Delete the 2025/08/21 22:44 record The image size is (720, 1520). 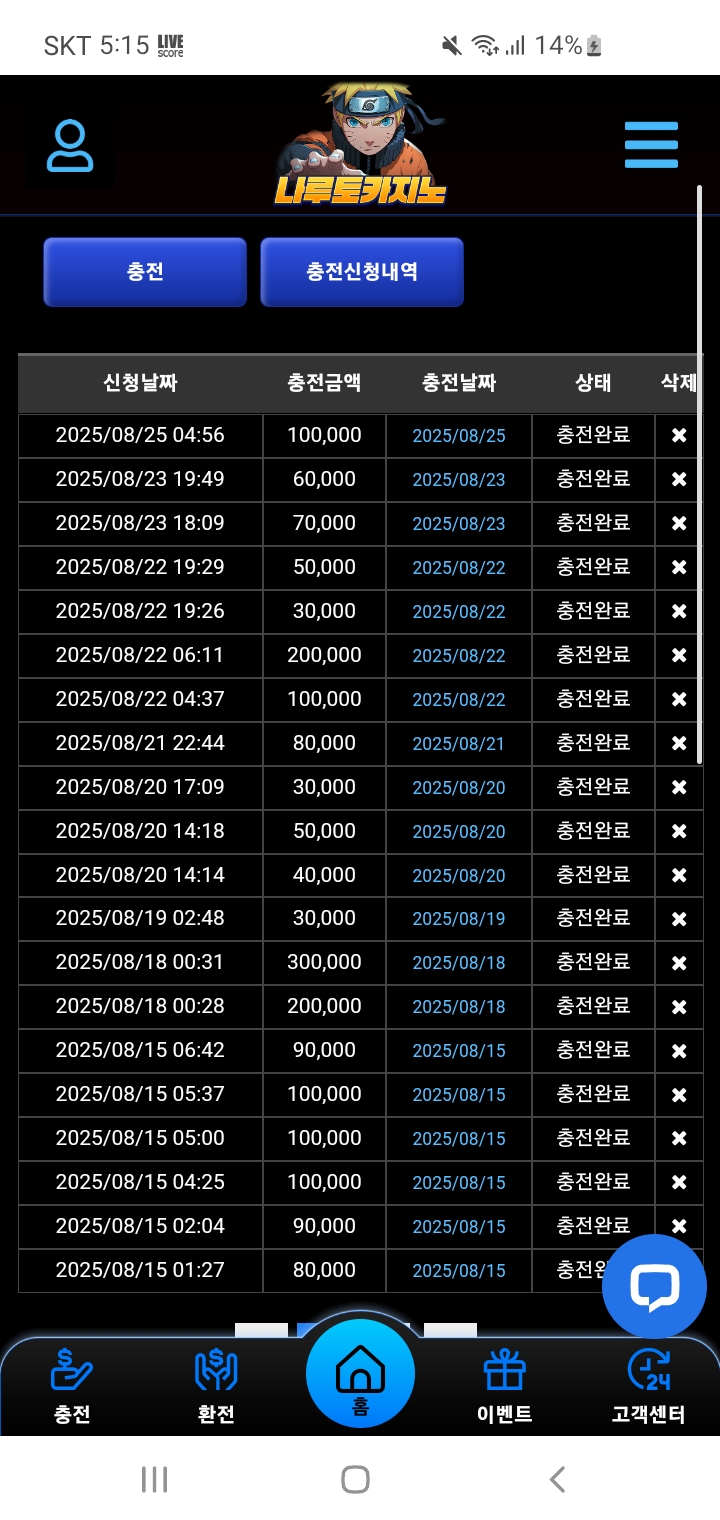(x=679, y=744)
